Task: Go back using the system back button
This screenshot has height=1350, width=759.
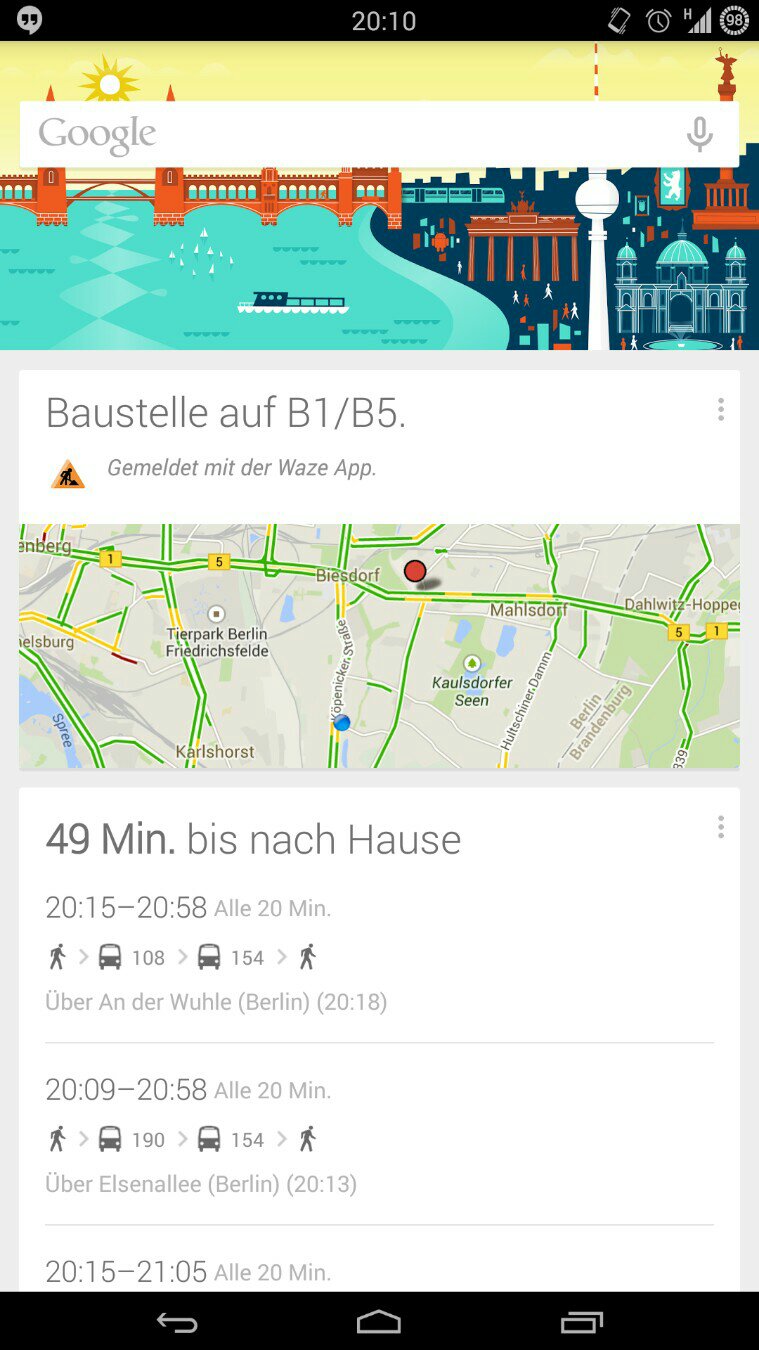Action: tap(177, 1322)
